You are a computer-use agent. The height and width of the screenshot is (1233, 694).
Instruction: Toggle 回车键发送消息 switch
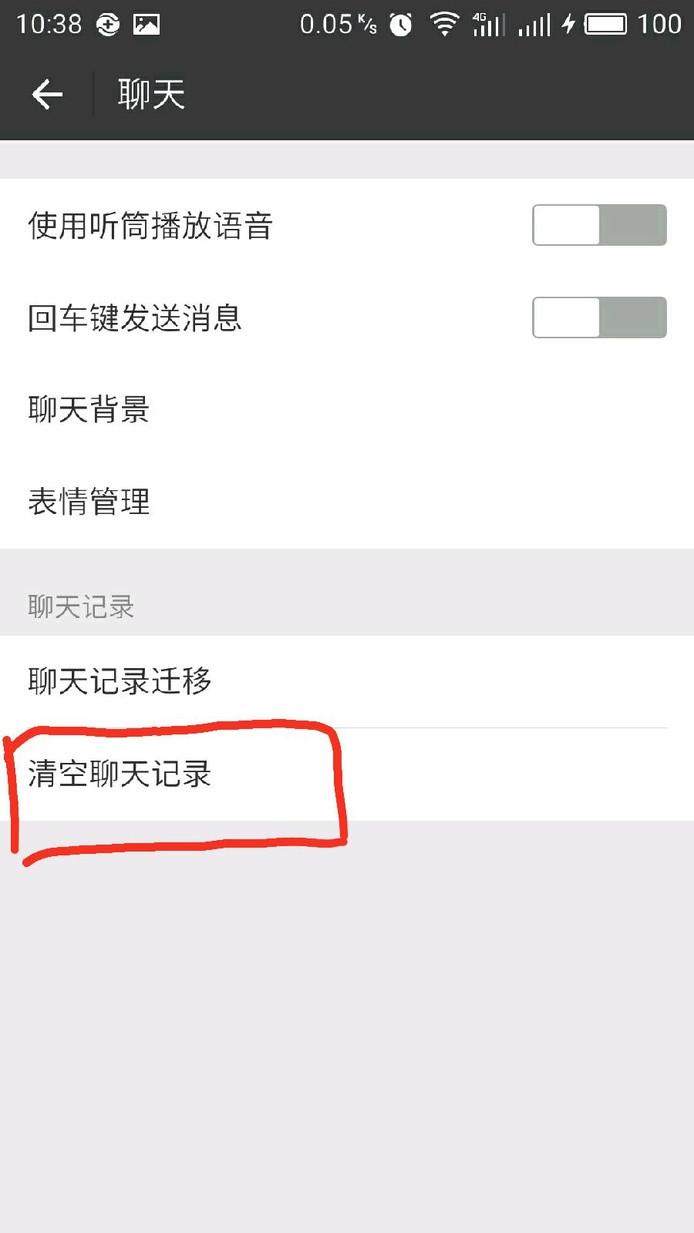click(x=599, y=317)
